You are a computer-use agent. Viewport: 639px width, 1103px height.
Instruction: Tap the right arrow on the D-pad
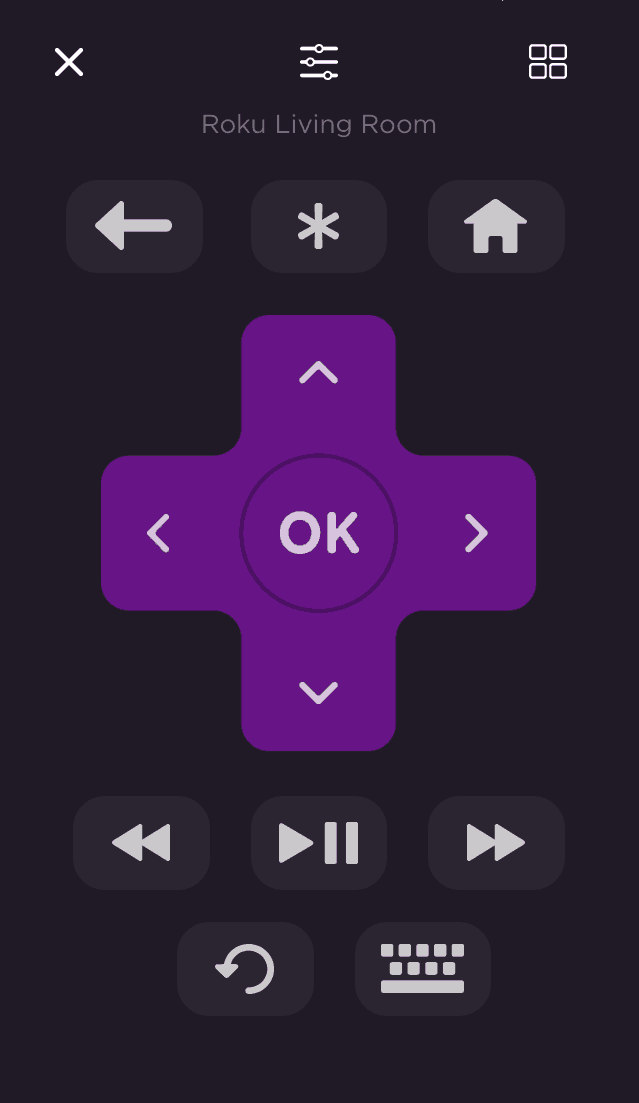pyautogui.click(x=476, y=533)
